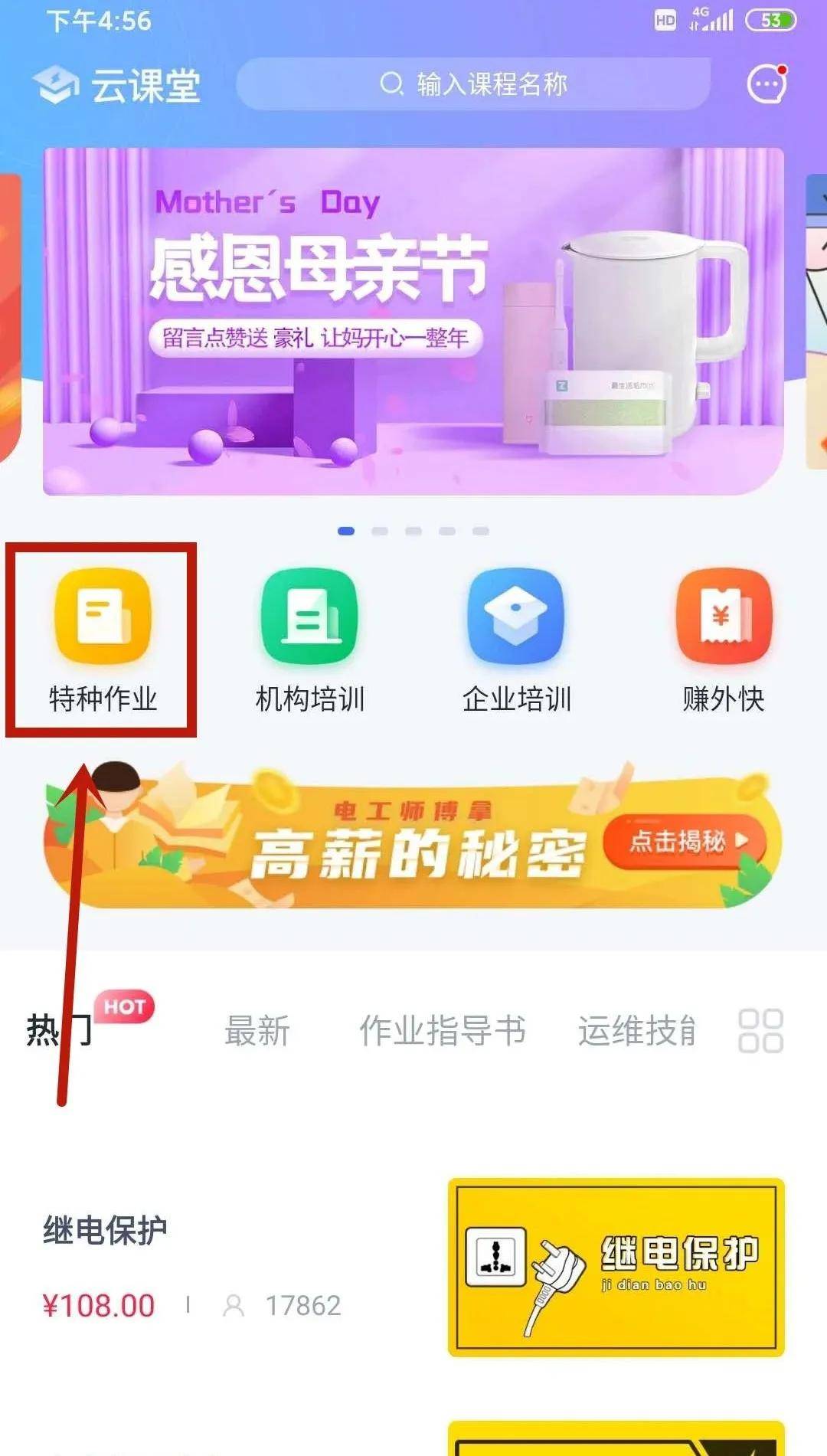The height and width of the screenshot is (1456, 827).
Task: Switch to the 作业指导书 tab
Action: (x=443, y=1031)
